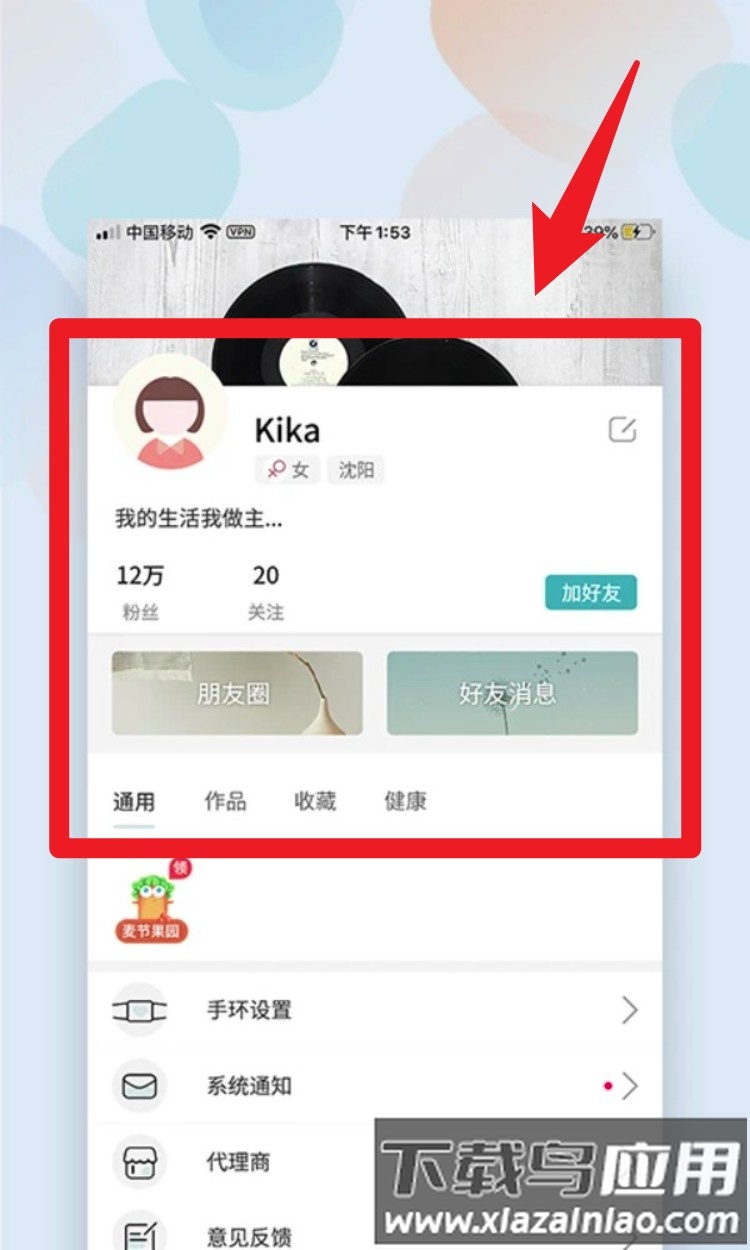Image resolution: width=750 pixels, height=1250 pixels.
Task: Open 意见反馈 row
Action: (x=238, y=1236)
